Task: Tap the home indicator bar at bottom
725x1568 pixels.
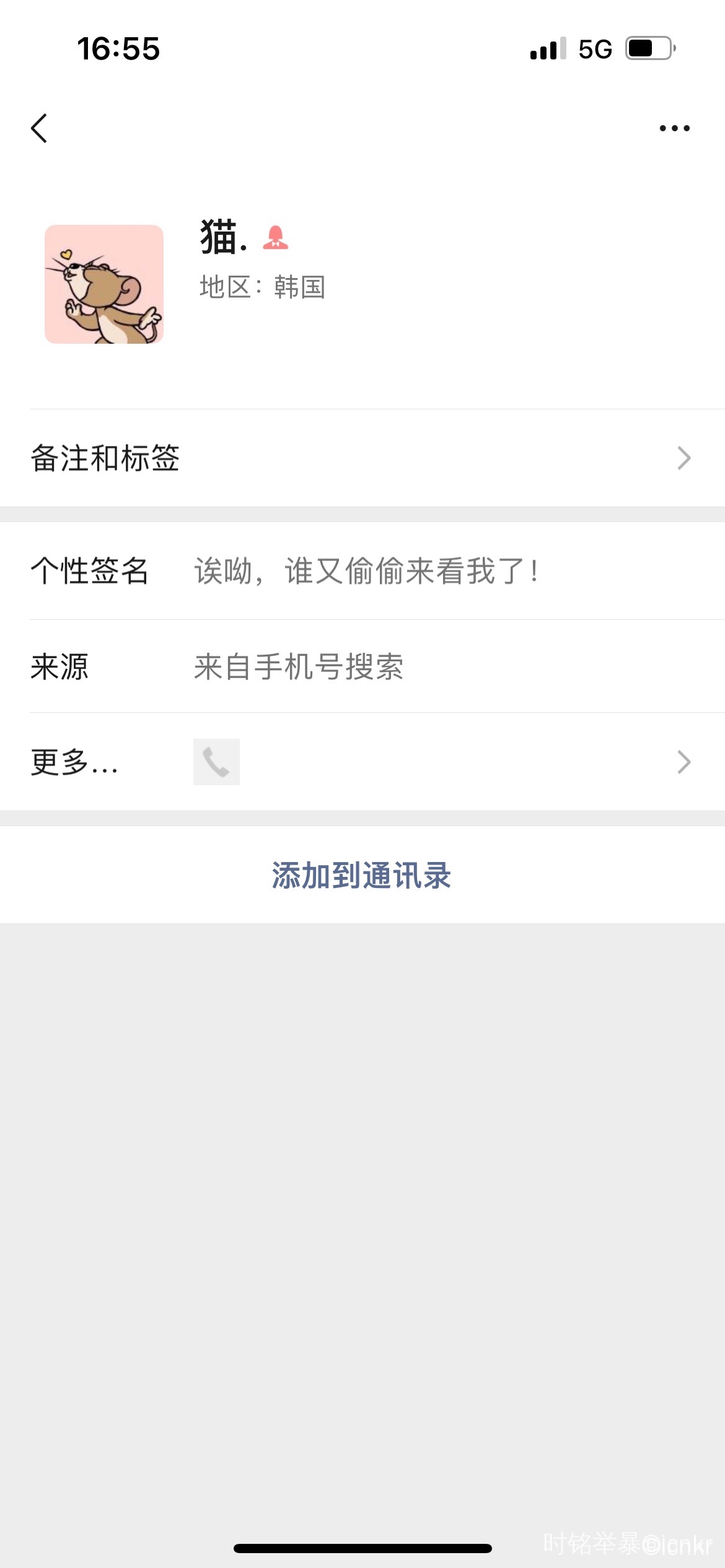Action: coord(362,1549)
